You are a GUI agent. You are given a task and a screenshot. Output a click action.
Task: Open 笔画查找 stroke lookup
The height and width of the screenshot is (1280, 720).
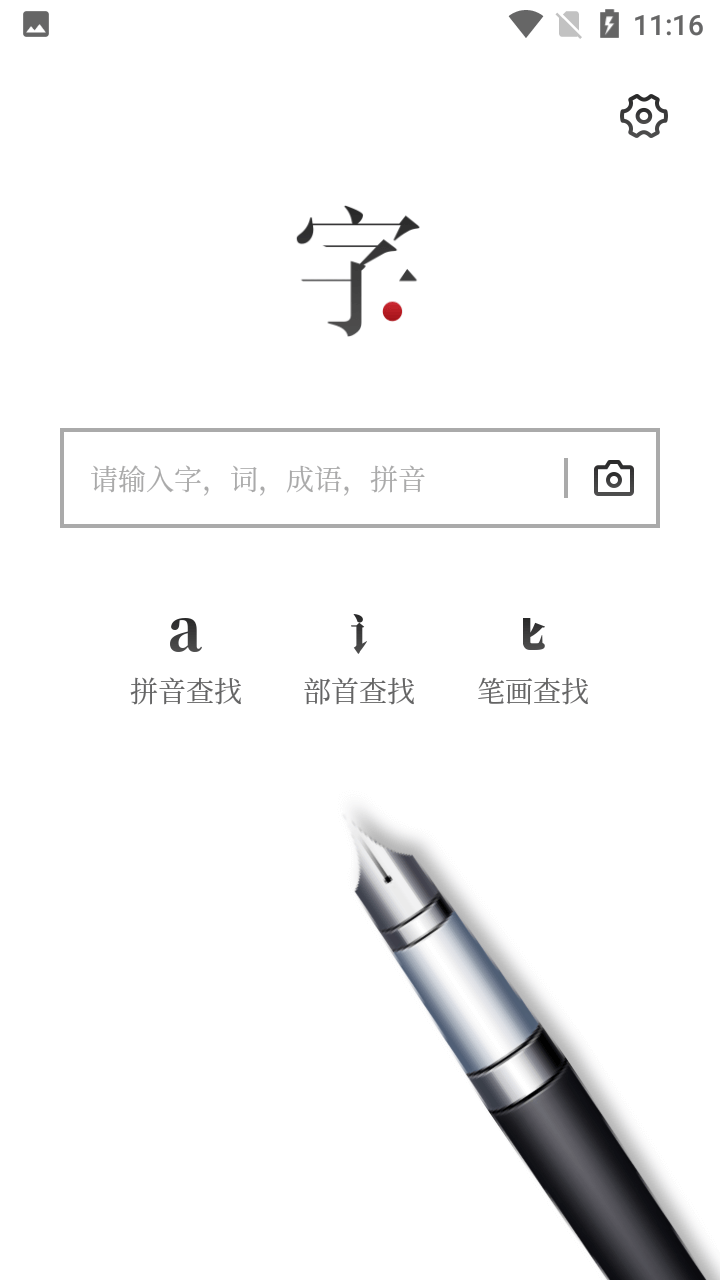533,660
